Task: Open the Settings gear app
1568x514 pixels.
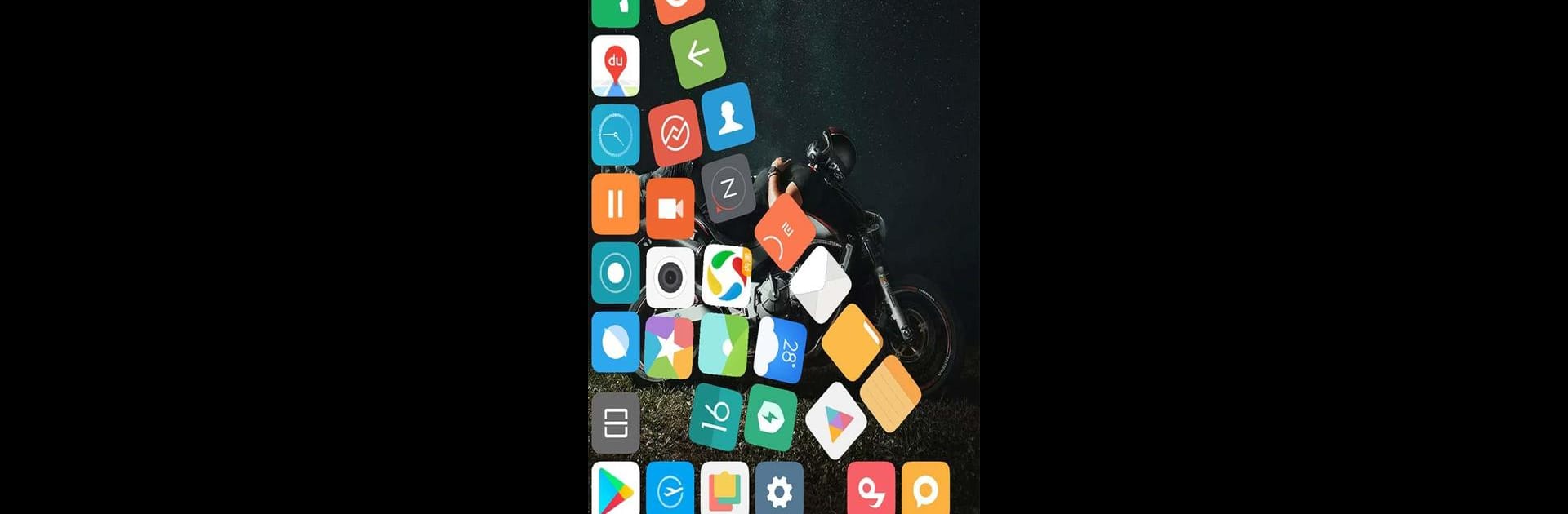Action: pos(779,490)
